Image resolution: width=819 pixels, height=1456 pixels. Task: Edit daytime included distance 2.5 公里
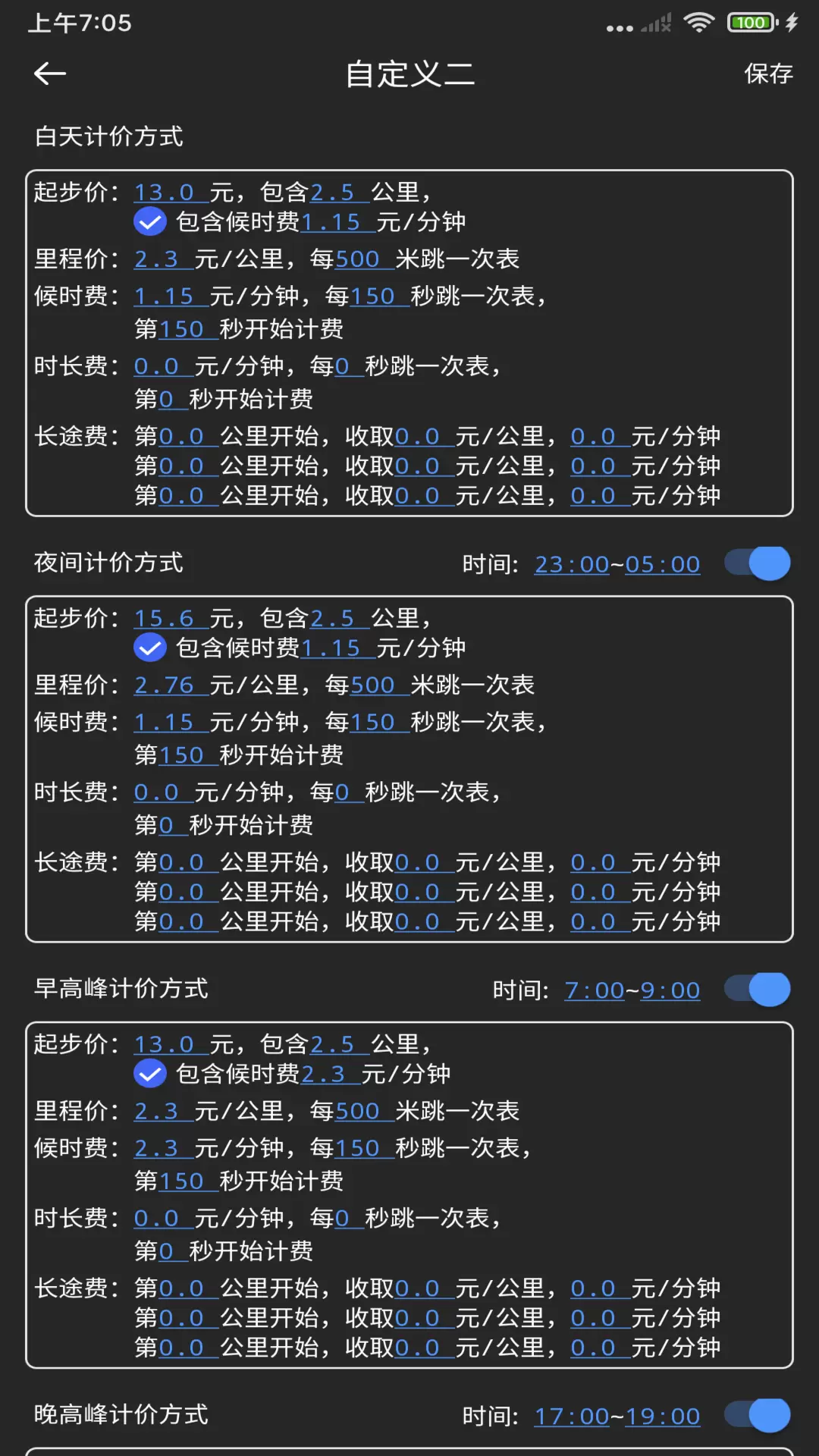339,193
